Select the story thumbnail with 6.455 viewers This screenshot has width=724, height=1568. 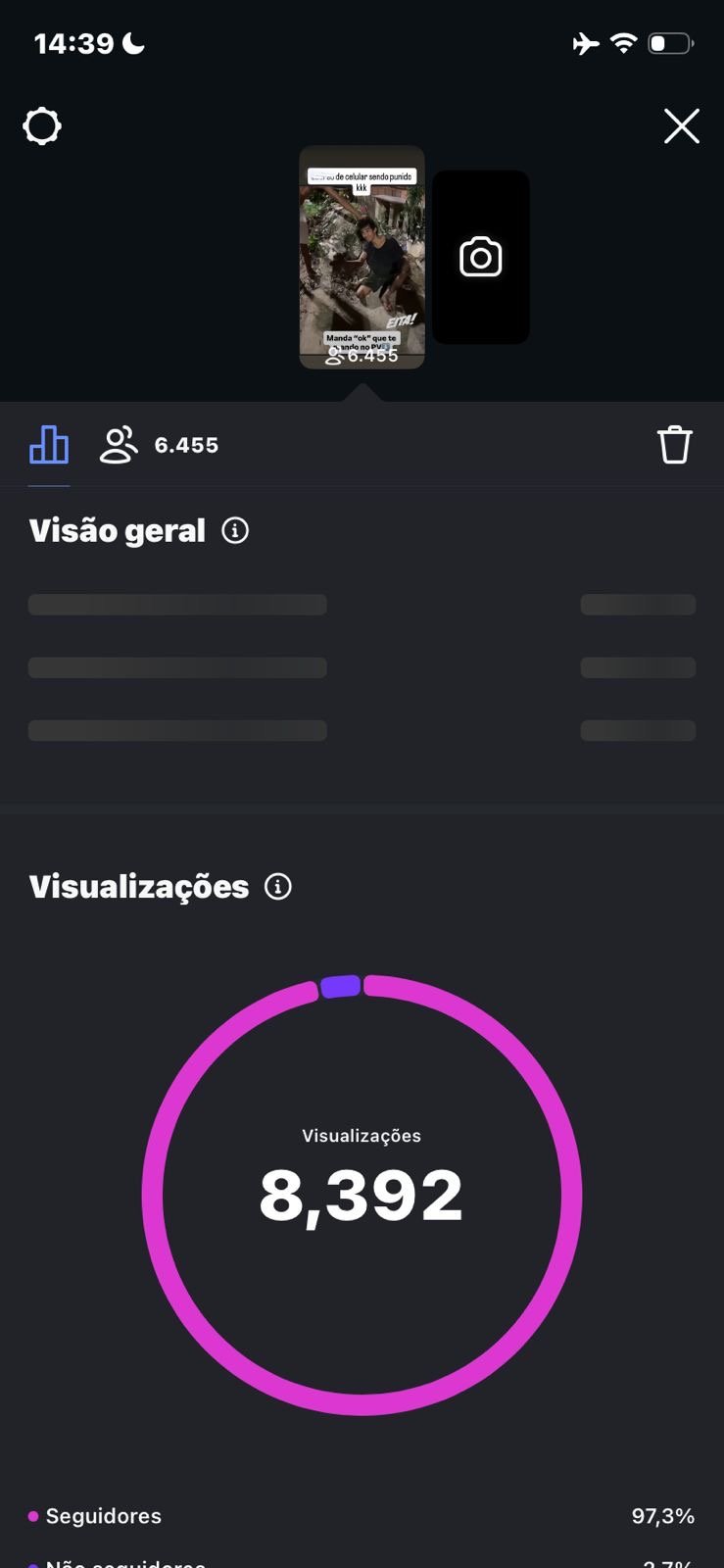(362, 258)
